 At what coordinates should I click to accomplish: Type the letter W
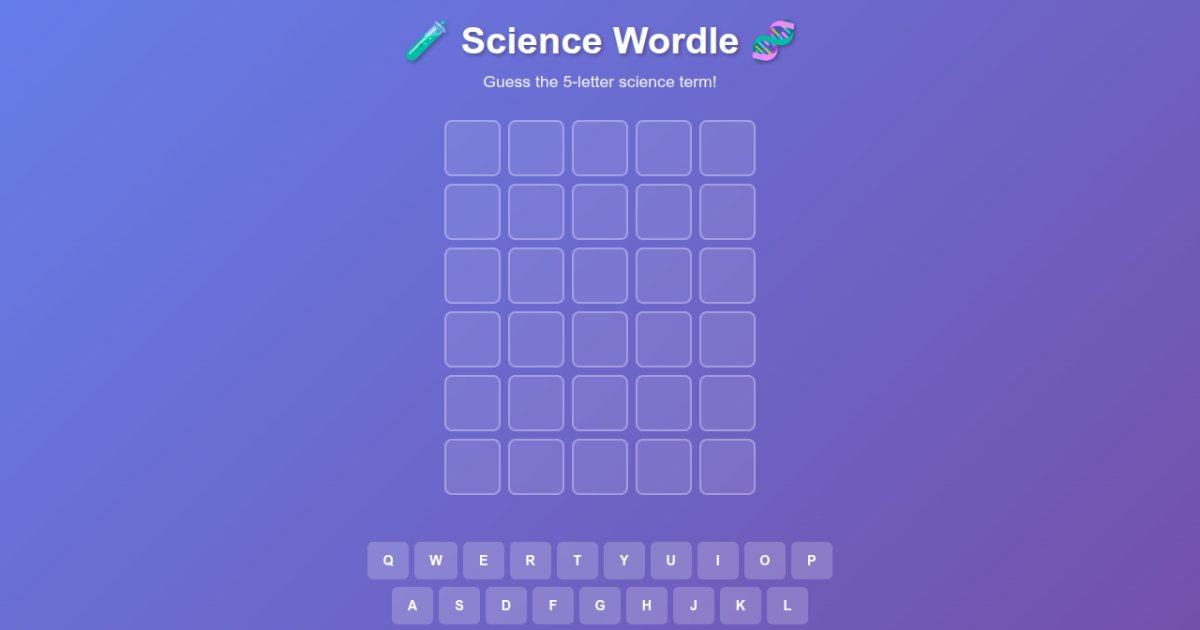click(435, 561)
